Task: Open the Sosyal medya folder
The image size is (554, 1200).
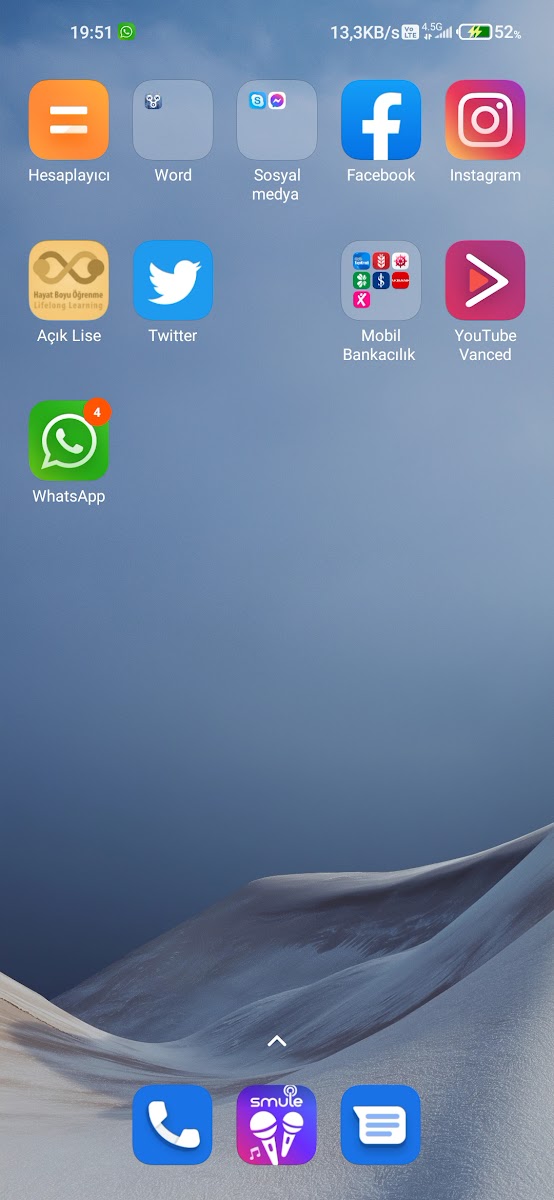Action: coord(277,120)
